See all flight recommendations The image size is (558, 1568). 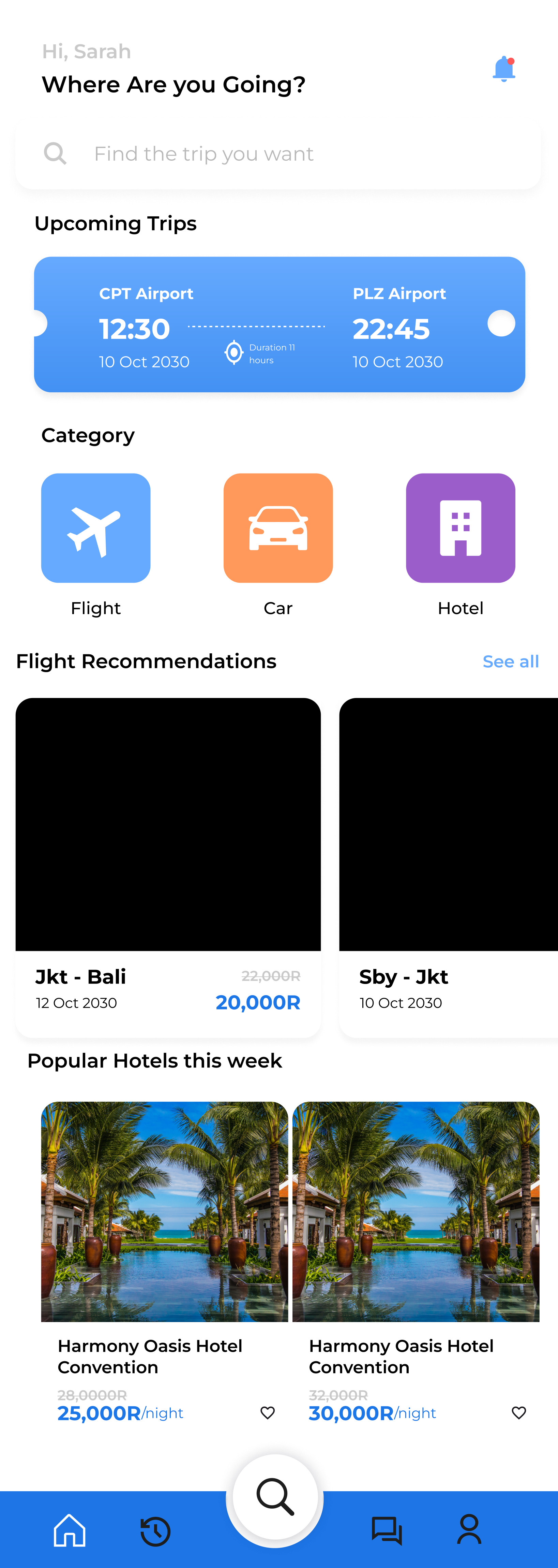click(510, 662)
